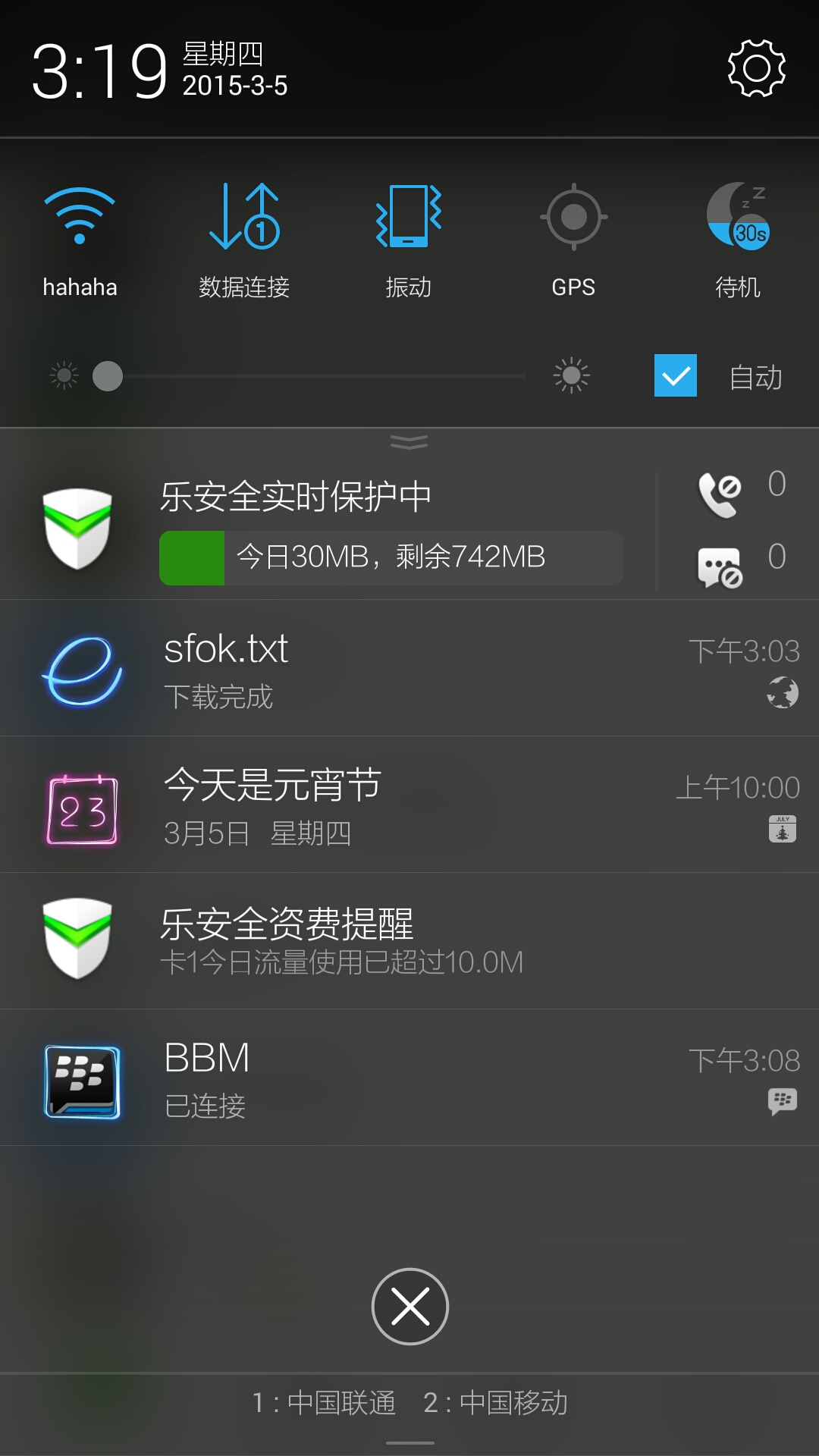
Task: Open the 今天是元宵节 calendar notification
Action: click(409, 805)
